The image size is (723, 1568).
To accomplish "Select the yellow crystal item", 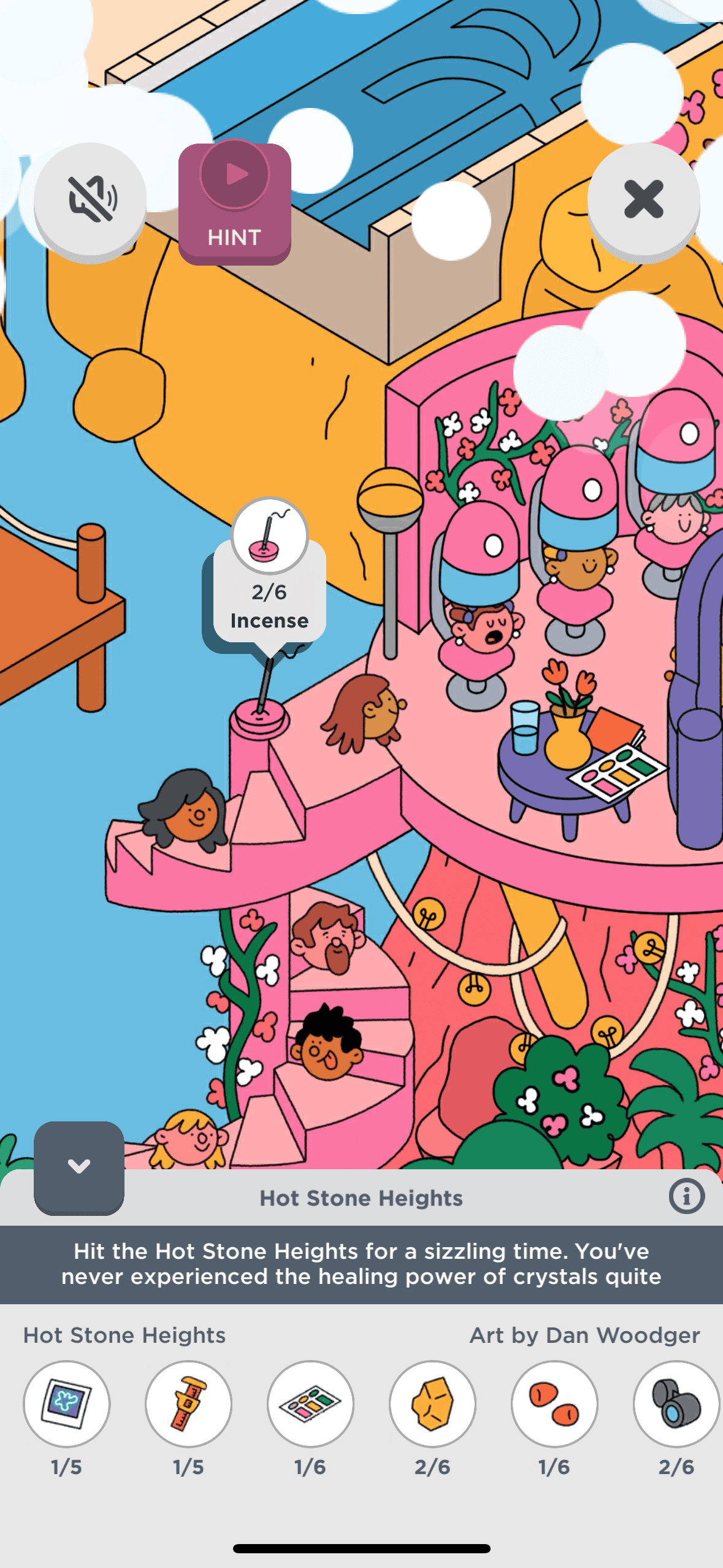I will [432, 1403].
